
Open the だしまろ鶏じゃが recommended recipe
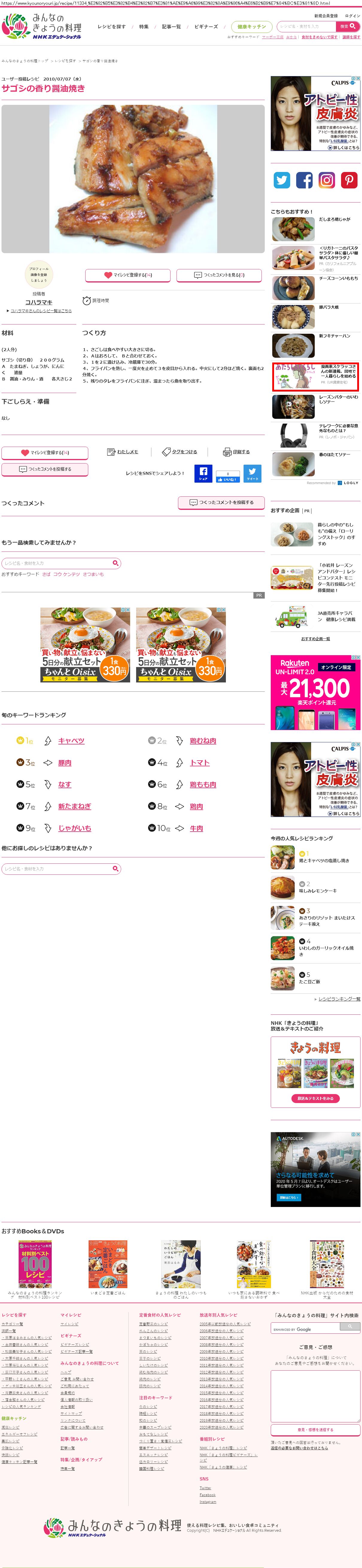(x=334, y=219)
